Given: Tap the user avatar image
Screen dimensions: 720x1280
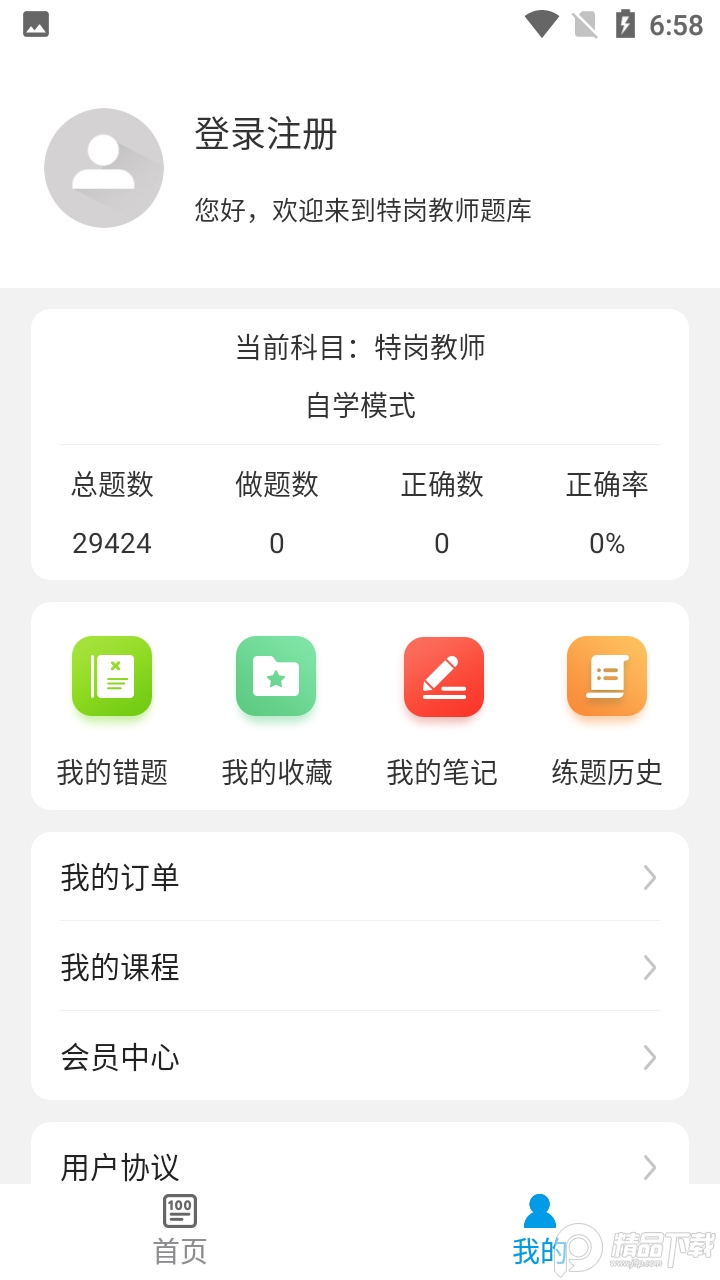Looking at the screenshot, I should 104,168.
